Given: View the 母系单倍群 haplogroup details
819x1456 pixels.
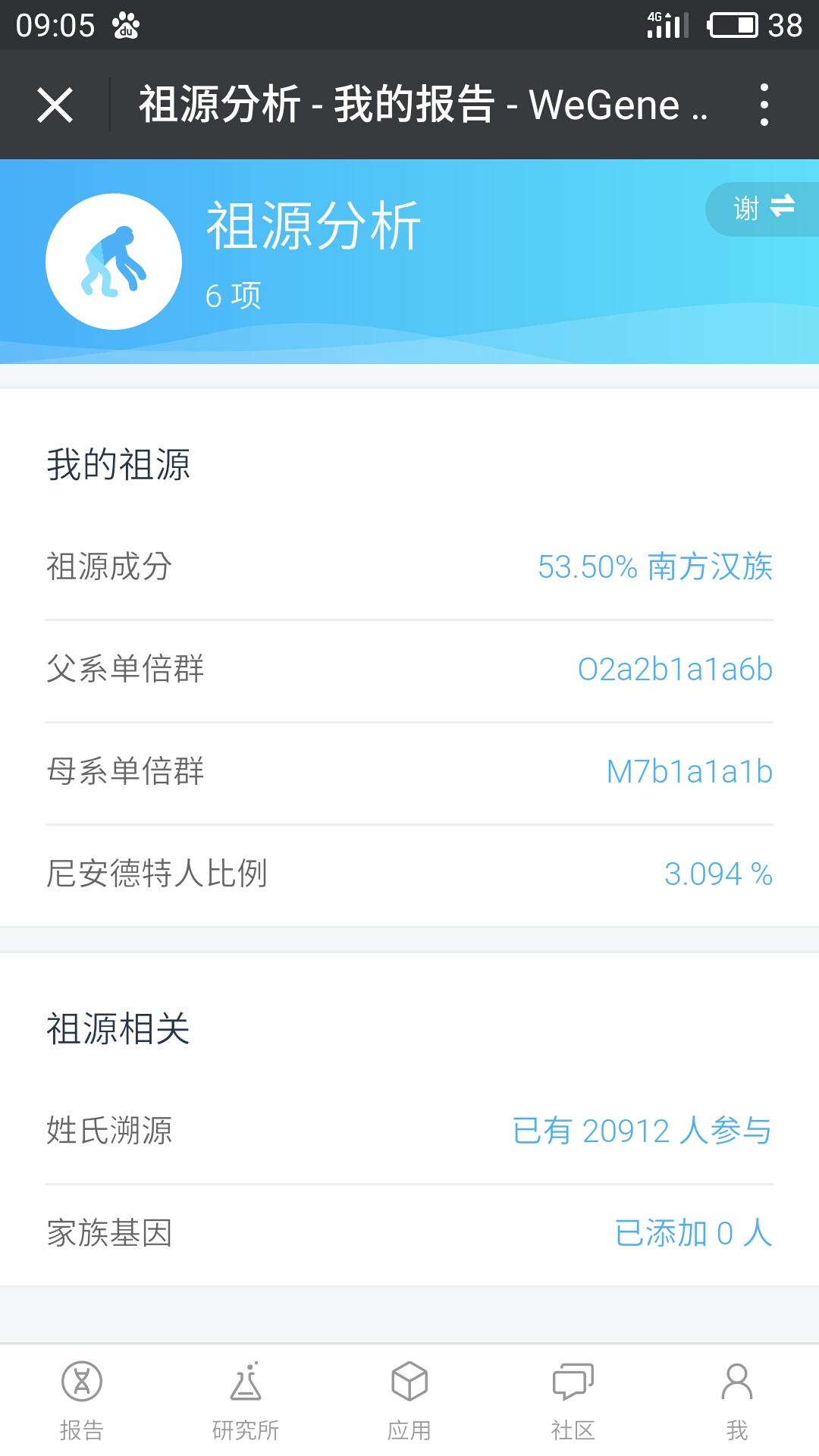Looking at the screenshot, I should pyautogui.click(x=409, y=772).
